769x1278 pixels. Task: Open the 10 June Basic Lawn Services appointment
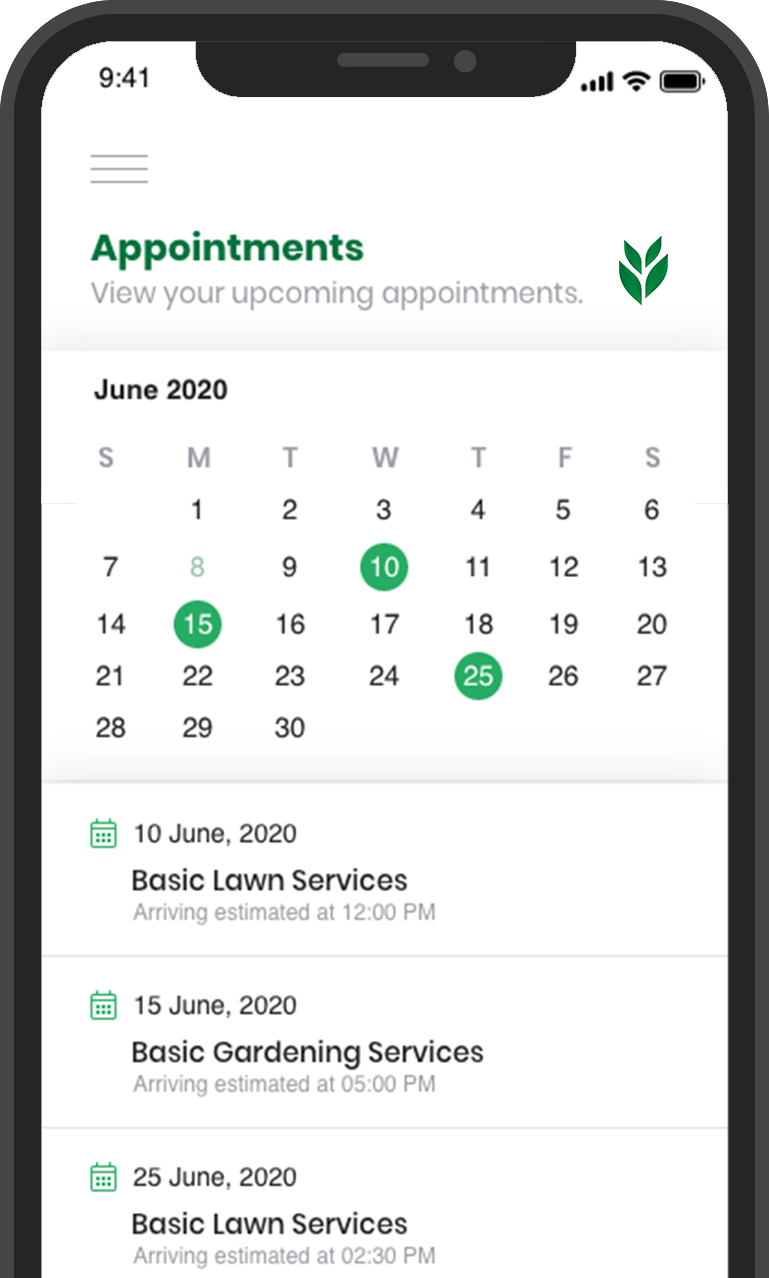click(384, 870)
